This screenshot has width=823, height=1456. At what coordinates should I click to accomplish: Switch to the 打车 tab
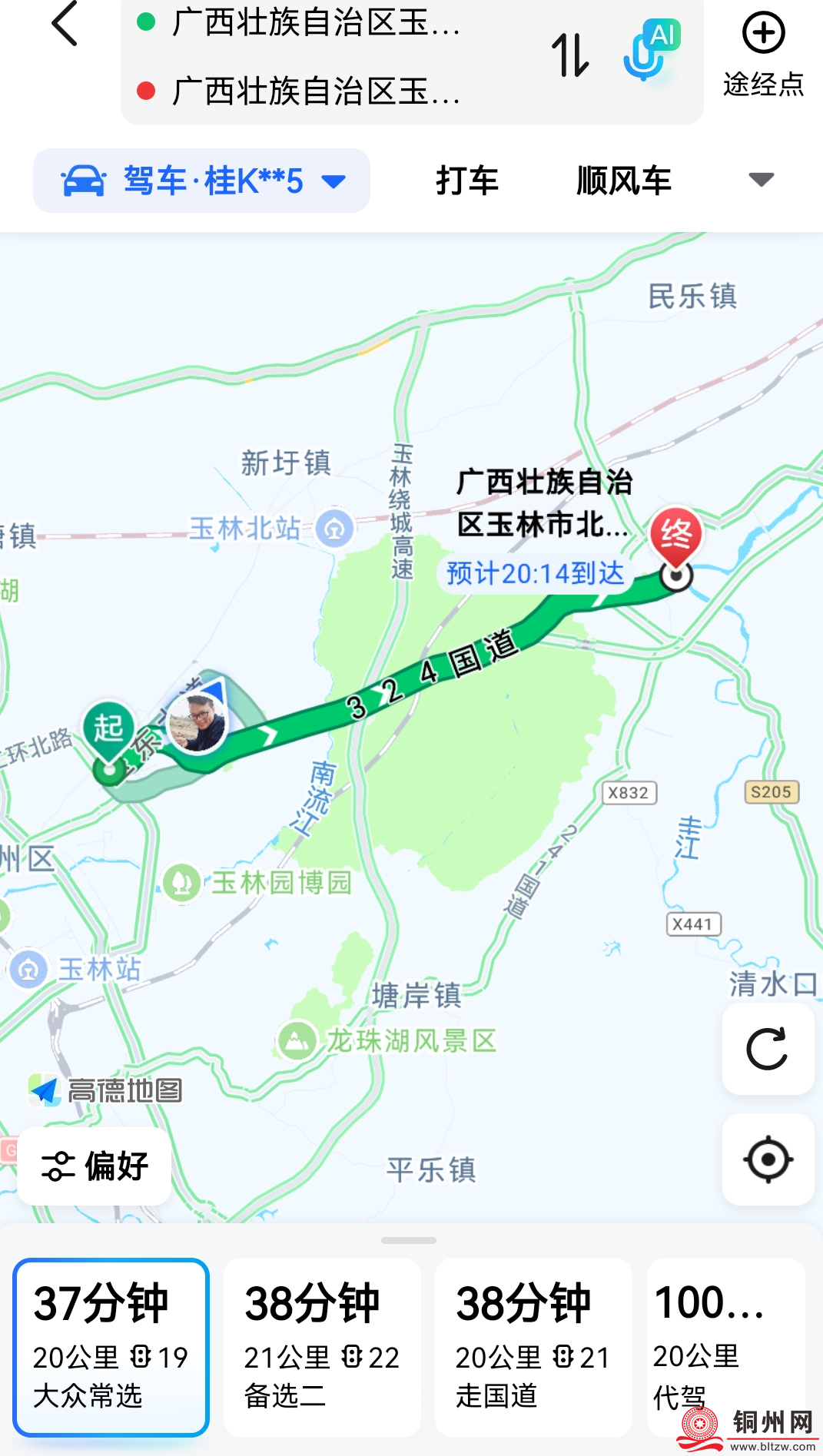(x=467, y=181)
